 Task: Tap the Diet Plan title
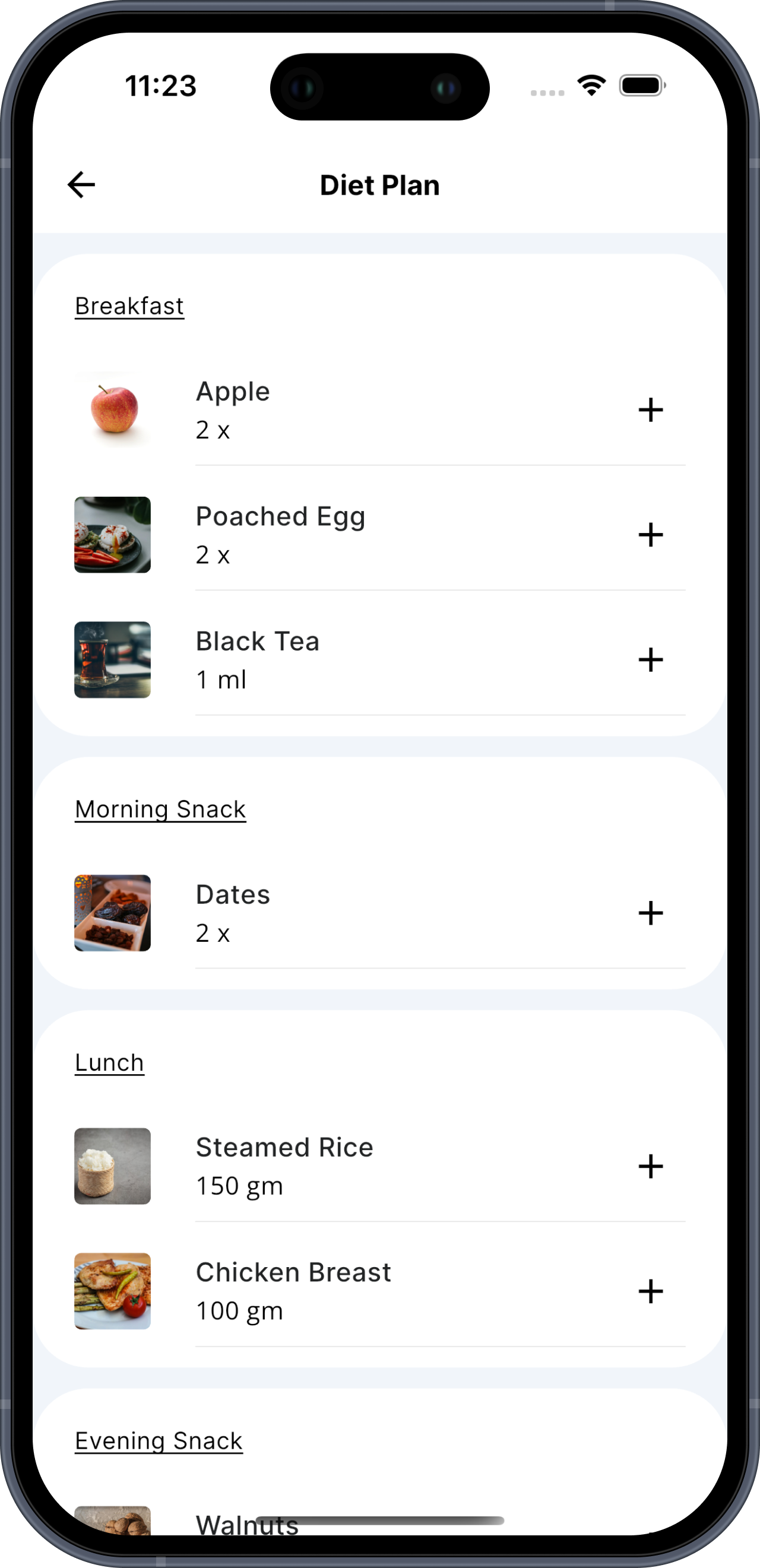click(380, 185)
